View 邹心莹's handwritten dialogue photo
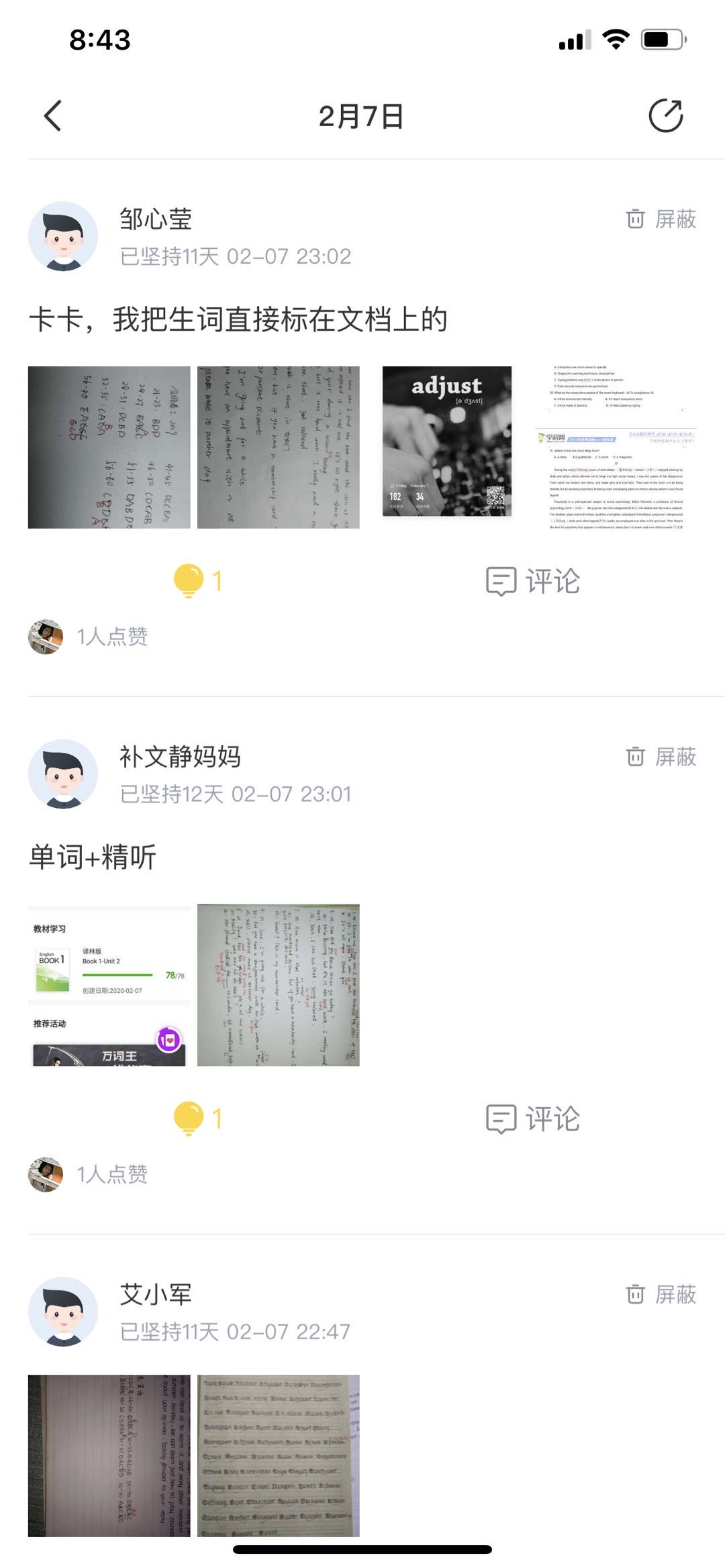Viewport: 725px width, 1568px height. pyautogui.click(x=278, y=447)
